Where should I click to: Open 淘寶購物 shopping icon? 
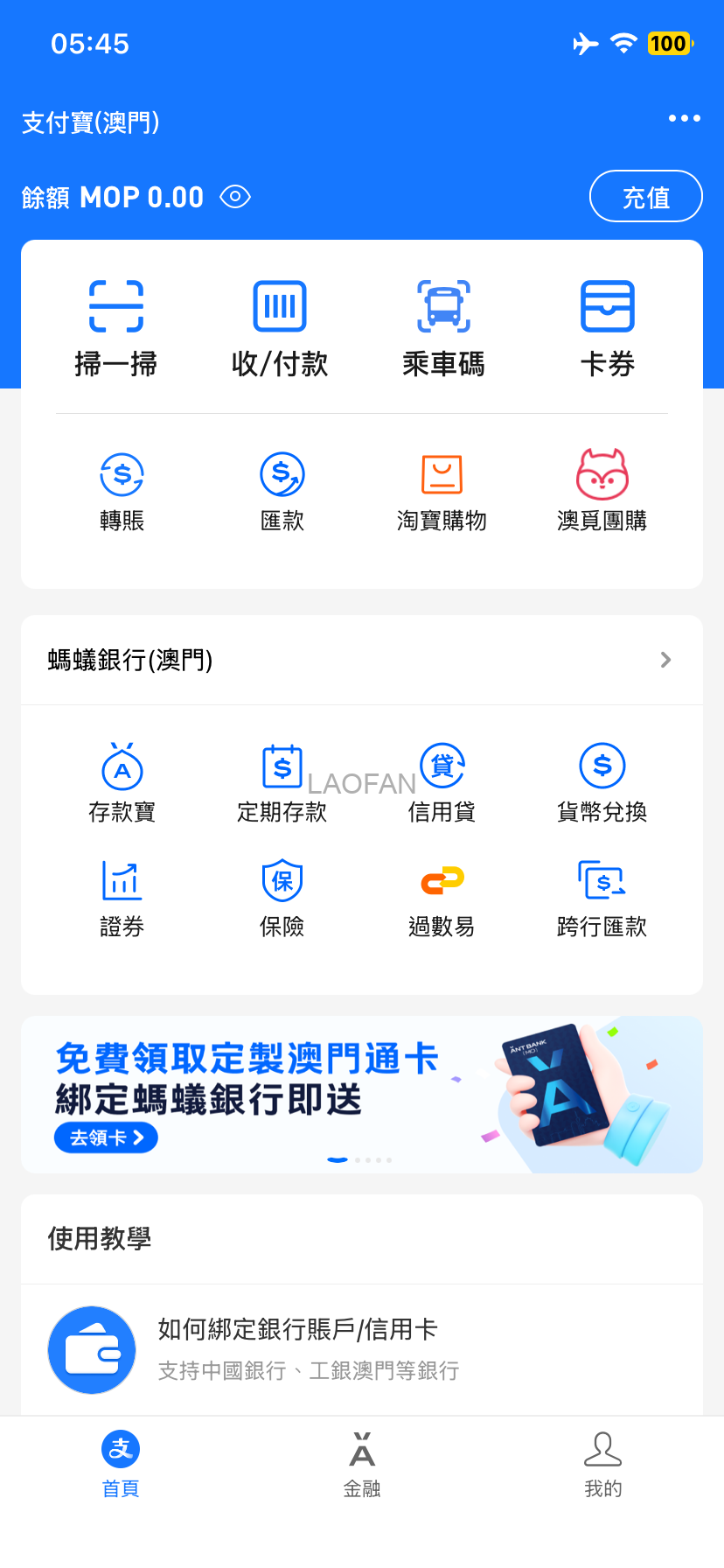(442, 490)
